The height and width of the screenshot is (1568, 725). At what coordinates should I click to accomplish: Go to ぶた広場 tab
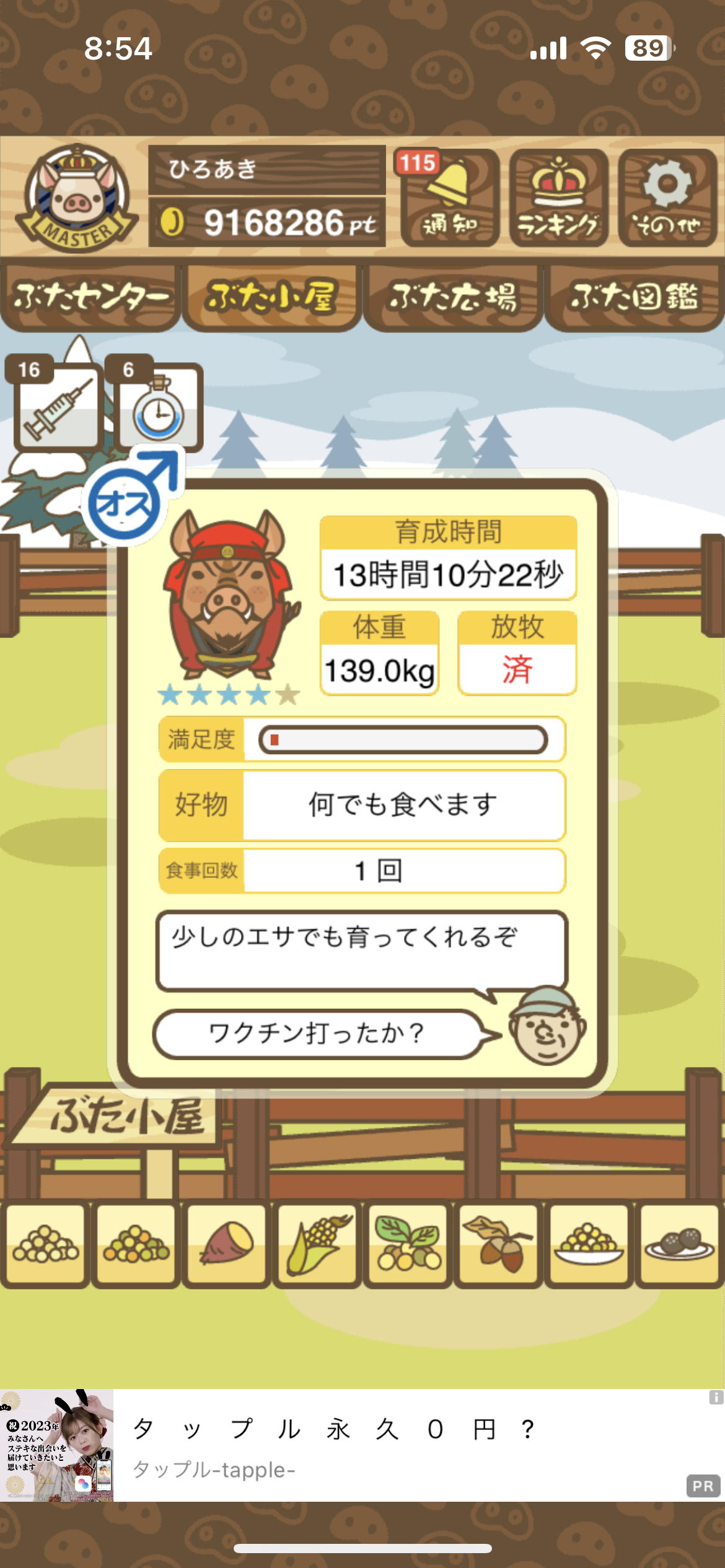coord(453,297)
